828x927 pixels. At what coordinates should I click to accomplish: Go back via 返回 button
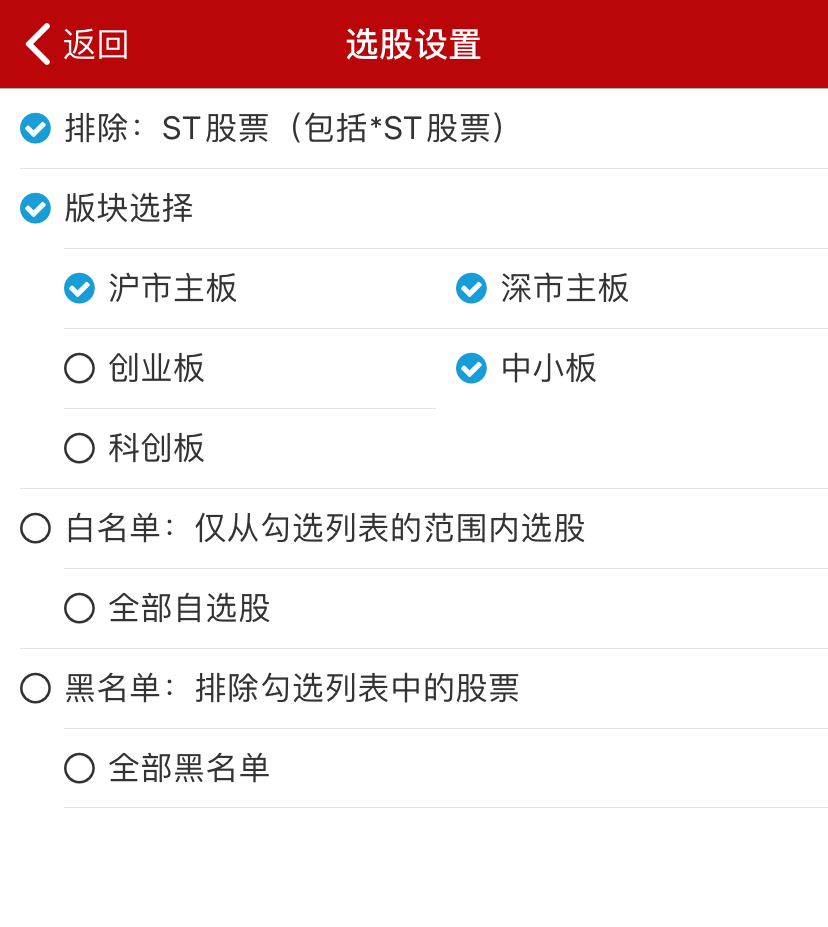tap(77, 45)
